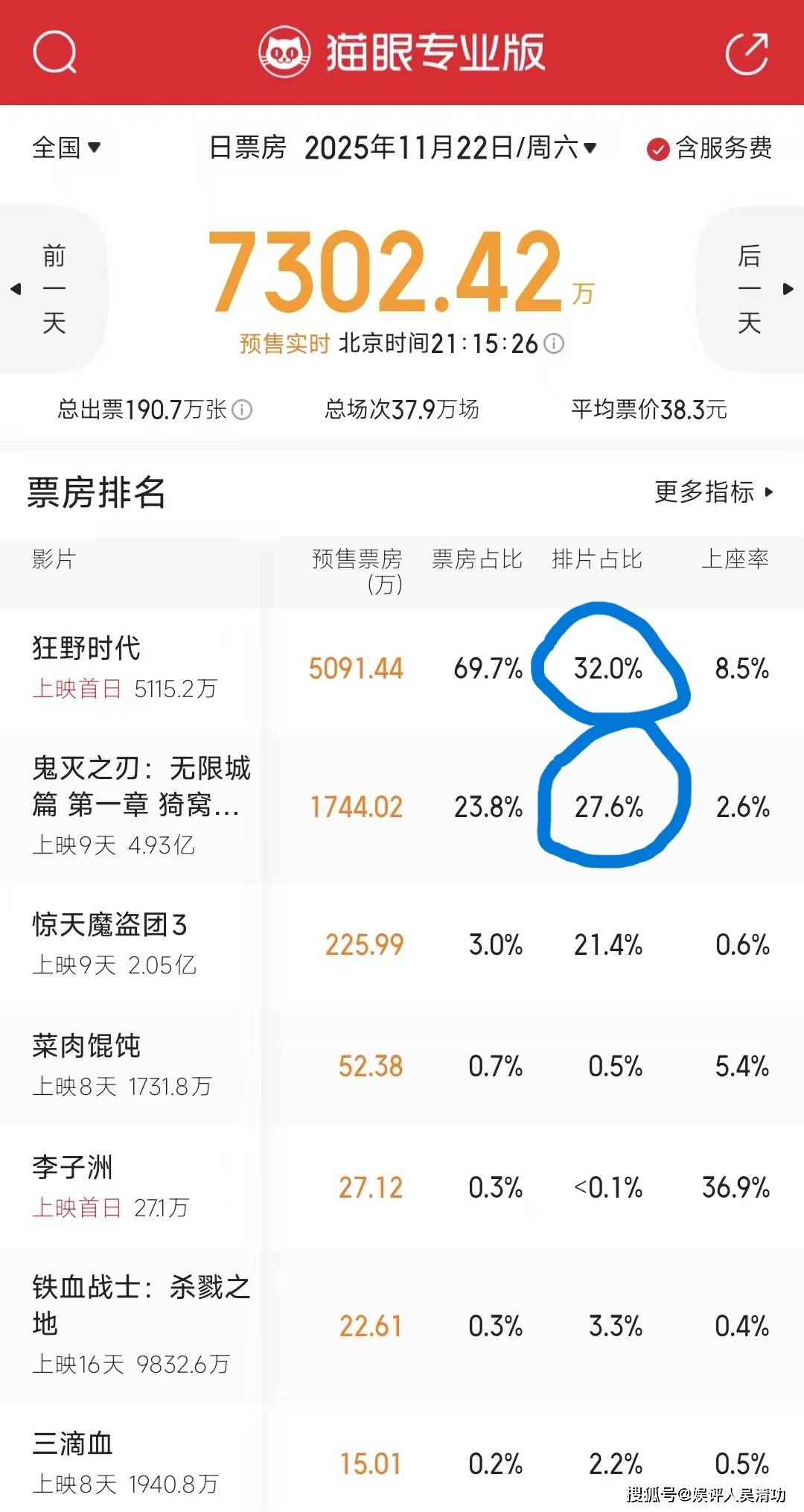Open the search icon in header
The height and width of the screenshot is (1512, 804).
click(x=54, y=53)
